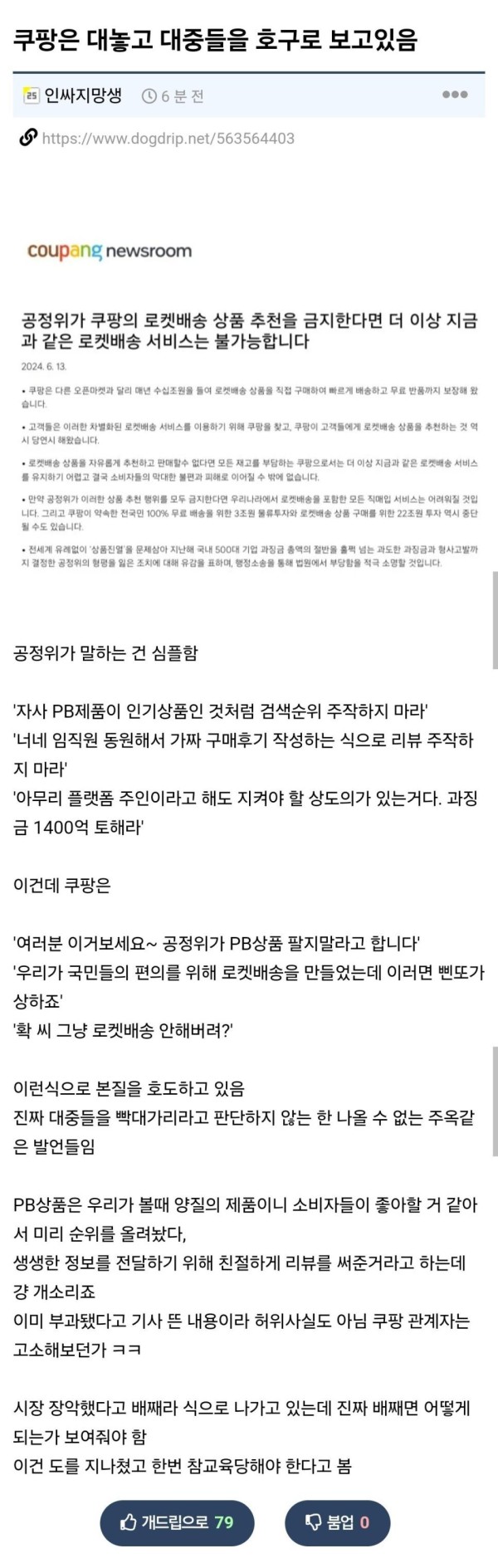Upvote the post with 개드립으로 button
This screenshot has width=498, height=1568.
[177, 1522]
